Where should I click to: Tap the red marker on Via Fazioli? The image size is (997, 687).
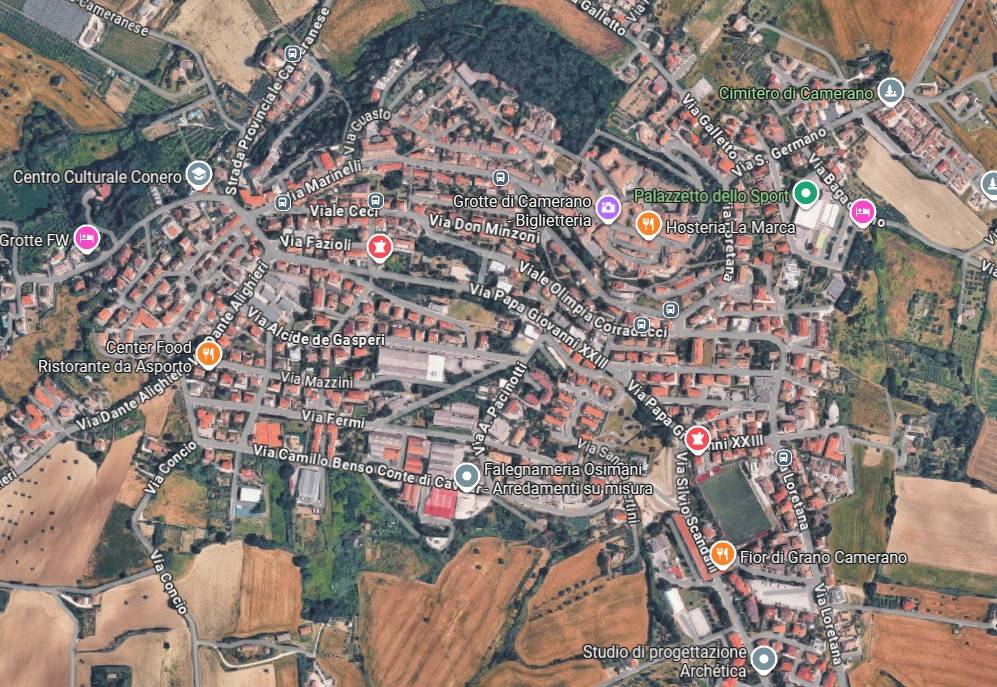point(379,245)
